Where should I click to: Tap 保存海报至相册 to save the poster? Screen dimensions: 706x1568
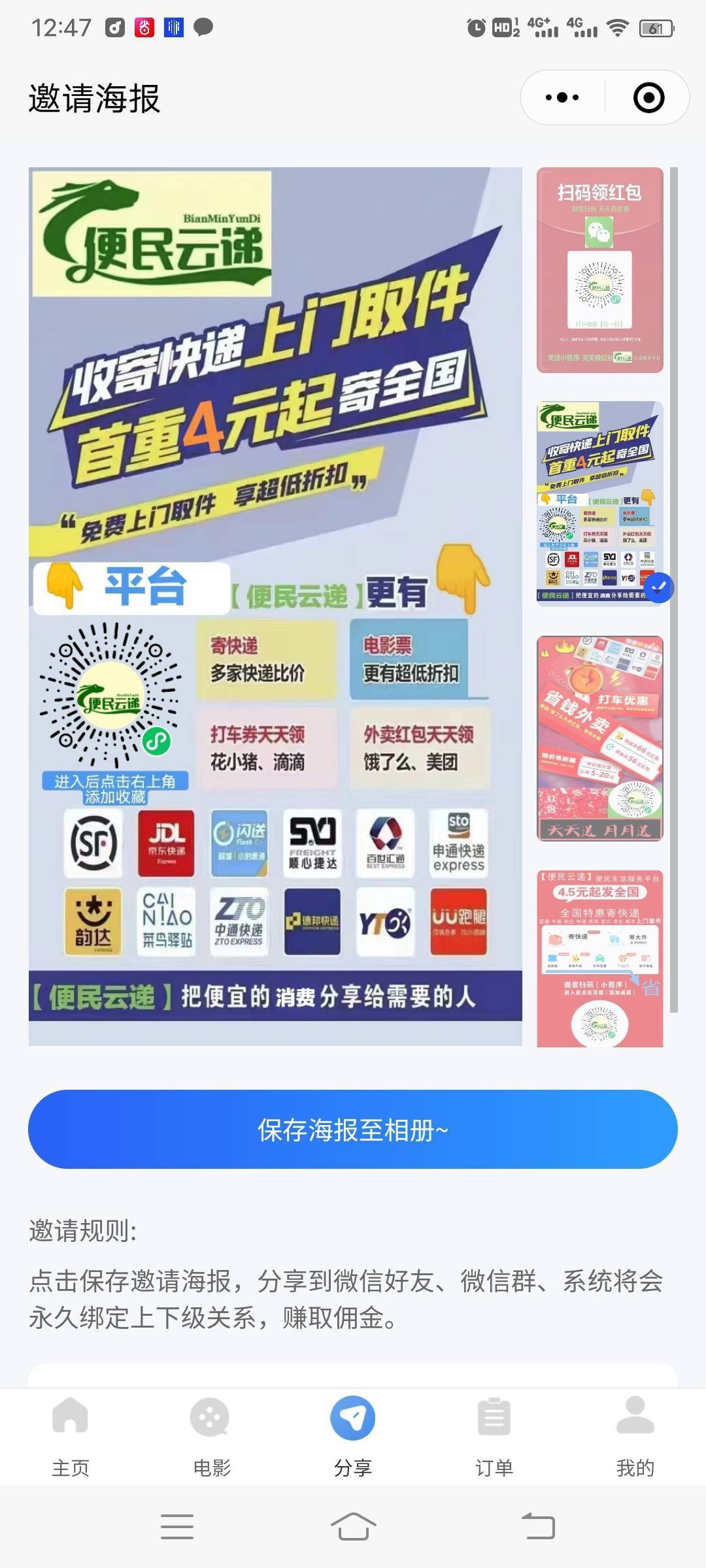click(352, 1129)
